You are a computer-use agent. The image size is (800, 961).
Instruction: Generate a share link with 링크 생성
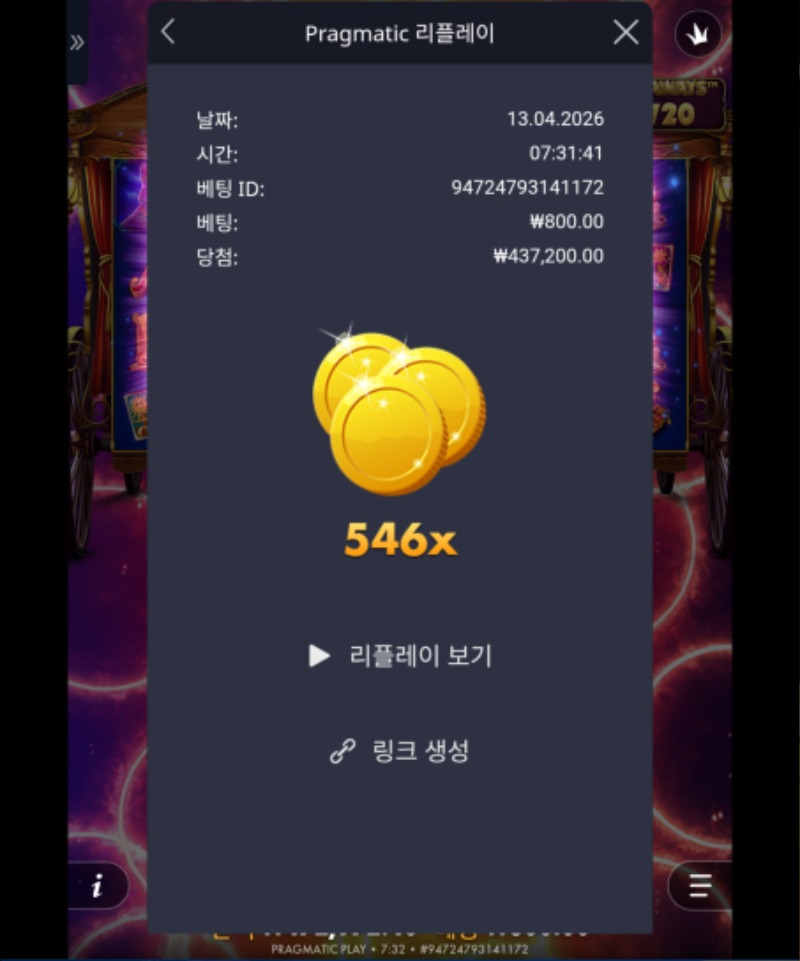coord(400,751)
